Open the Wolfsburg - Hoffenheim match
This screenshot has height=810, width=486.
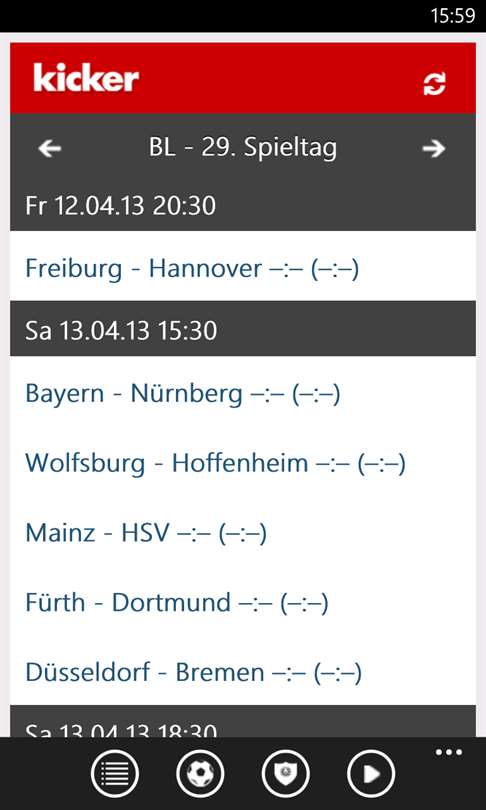(243, 463)
